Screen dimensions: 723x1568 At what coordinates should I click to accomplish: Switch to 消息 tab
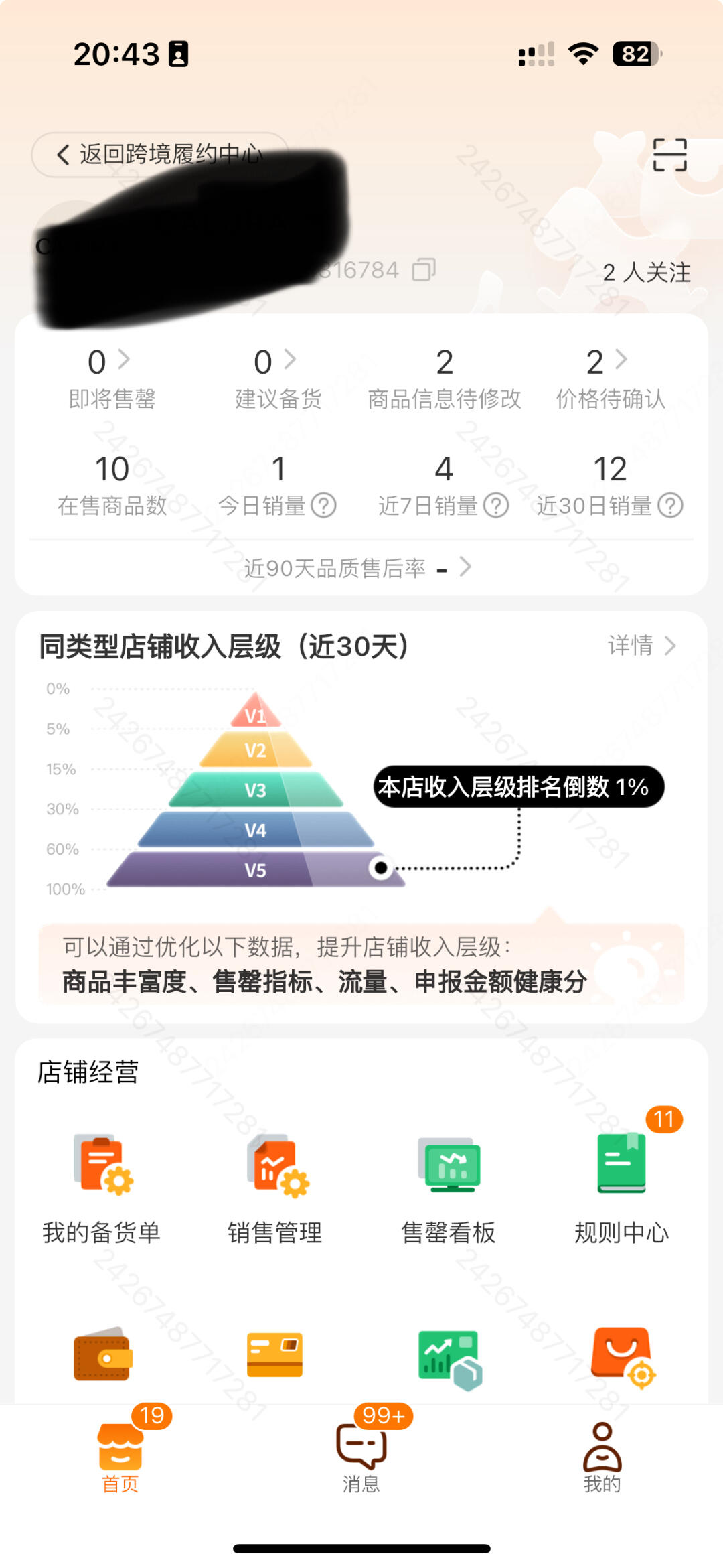361,1457
